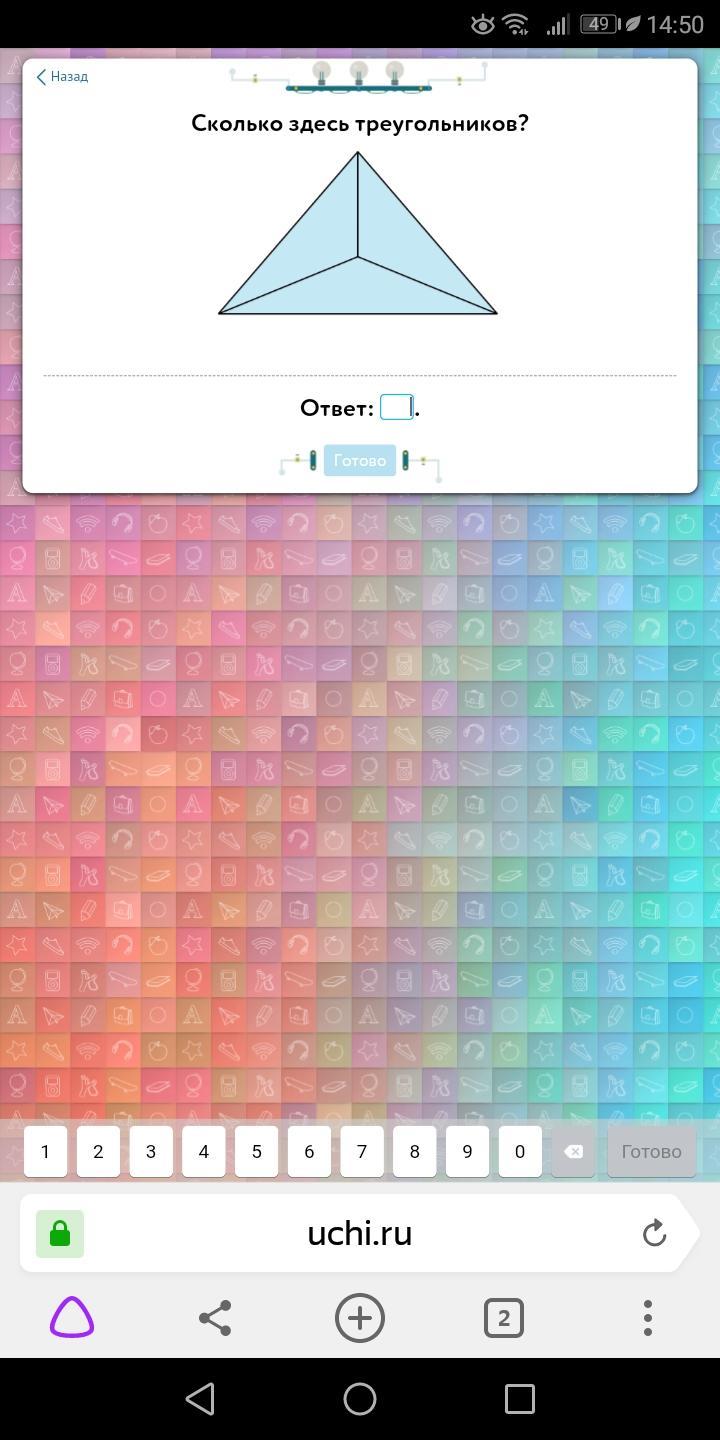Screen dimensions: 720x1440
Task: Submit with the Готово button under the answer
Action: [360, 461]
